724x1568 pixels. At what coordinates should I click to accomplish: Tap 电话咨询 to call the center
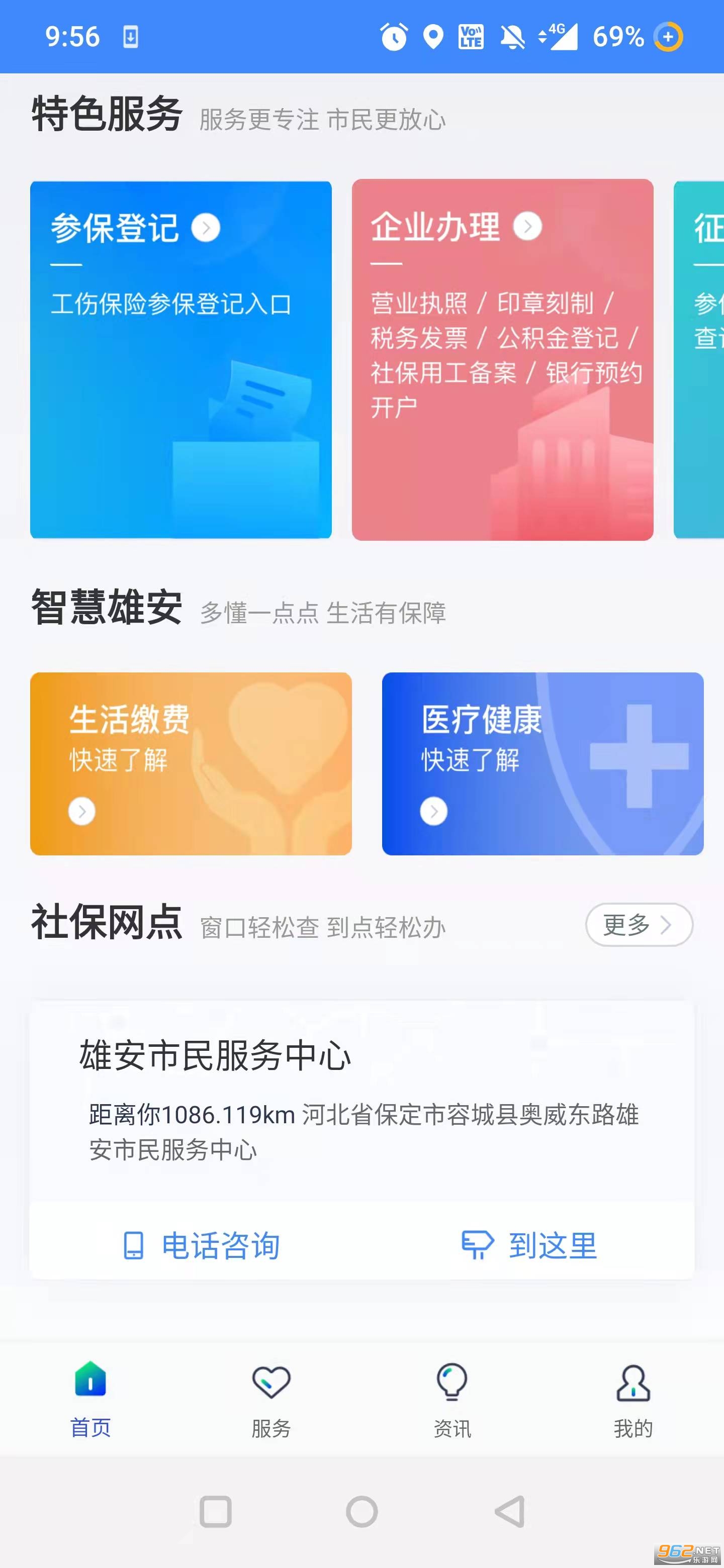tap(202, 1245)
